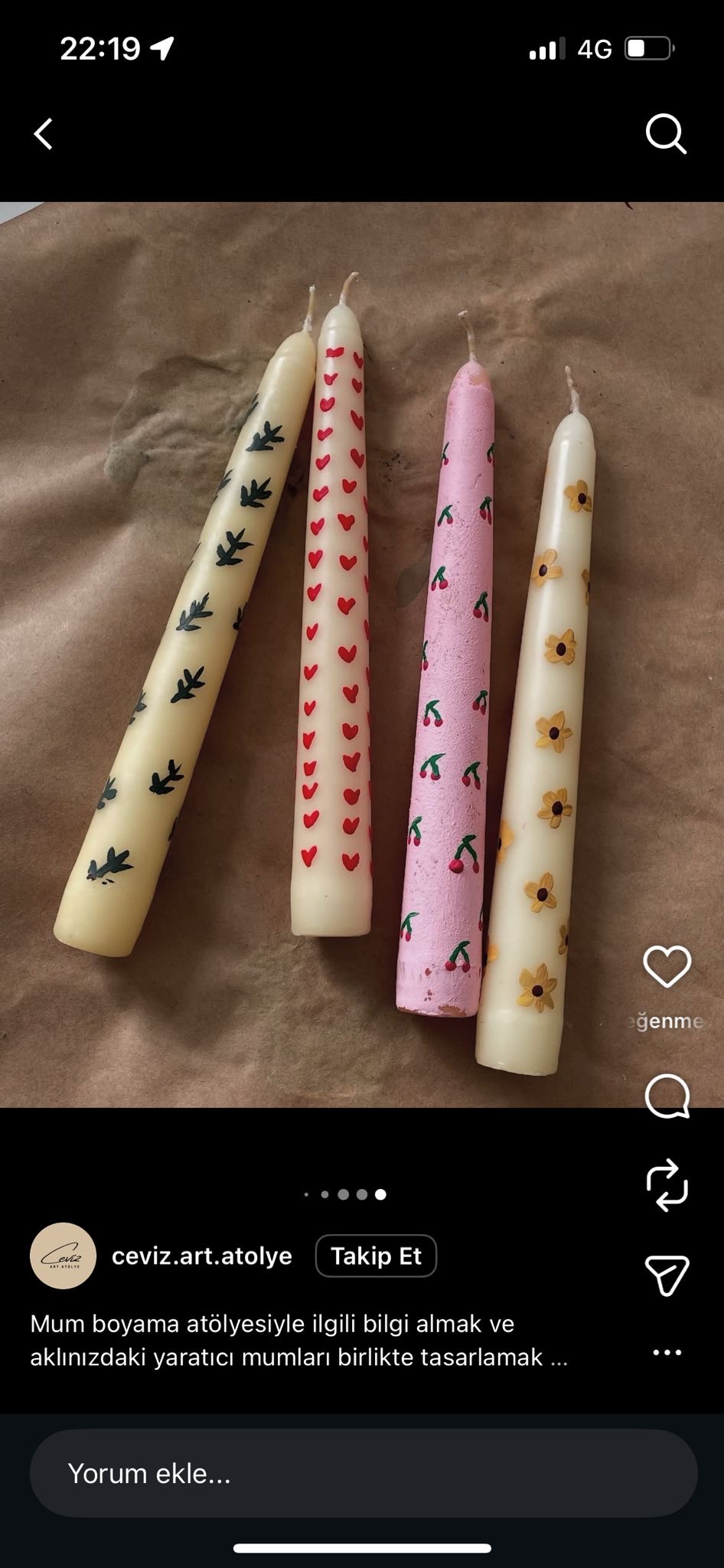Image resolution: width=724 pixels, height=1568 pixels.
Task: Add a comment in Yorum ekle field
Action: click(363, 1473)
